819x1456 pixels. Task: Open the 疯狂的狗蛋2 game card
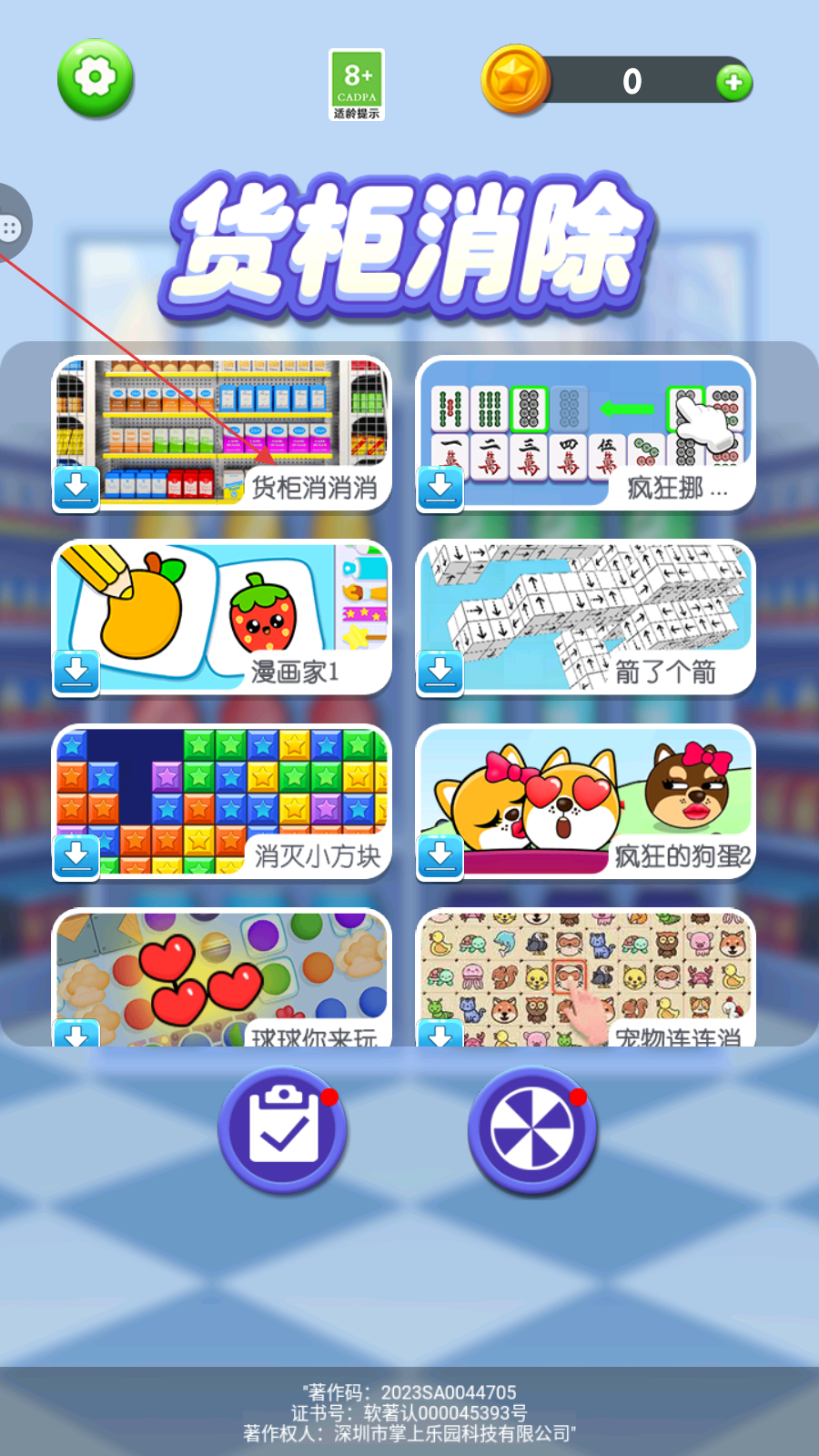click(x=585, y=802)
